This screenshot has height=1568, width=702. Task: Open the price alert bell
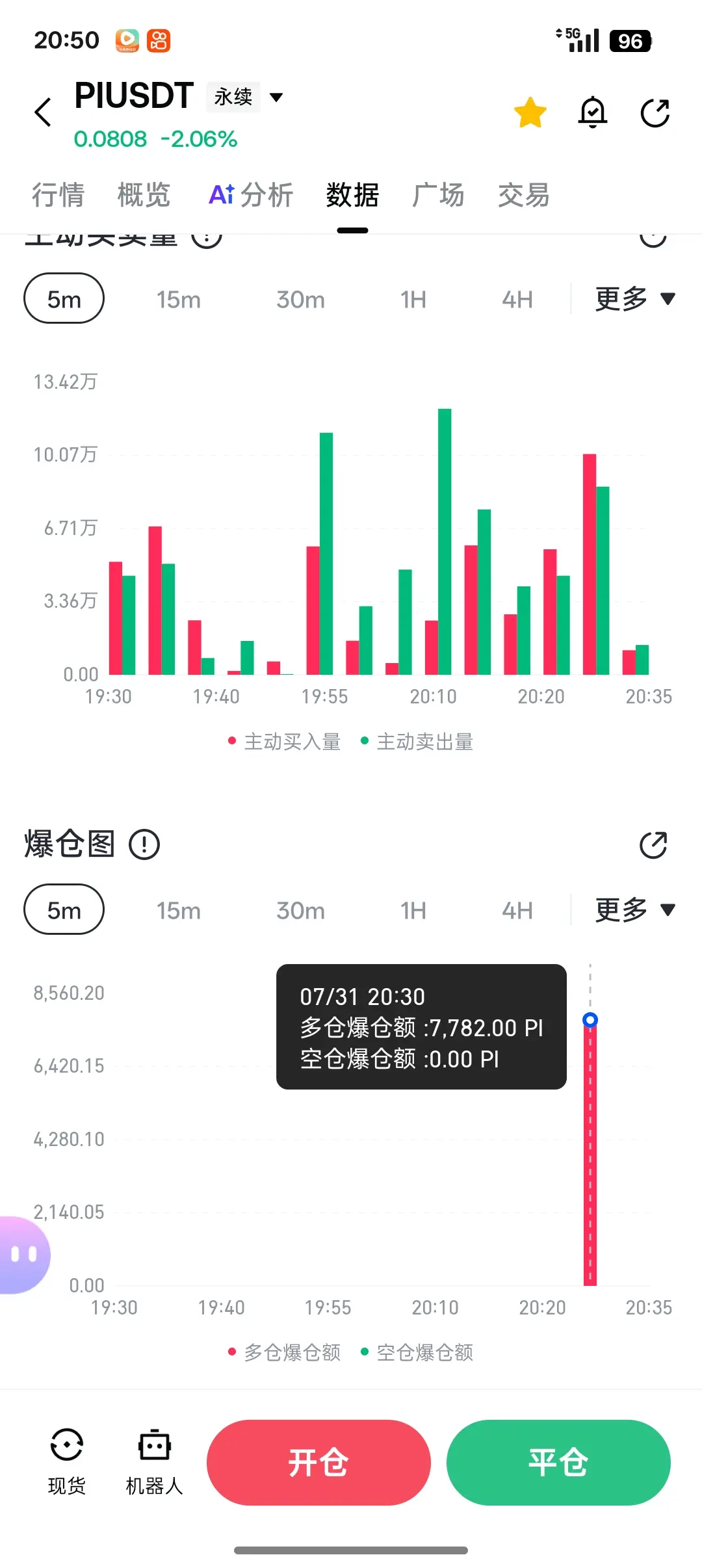pyautogui.click(x=593, y=112)
